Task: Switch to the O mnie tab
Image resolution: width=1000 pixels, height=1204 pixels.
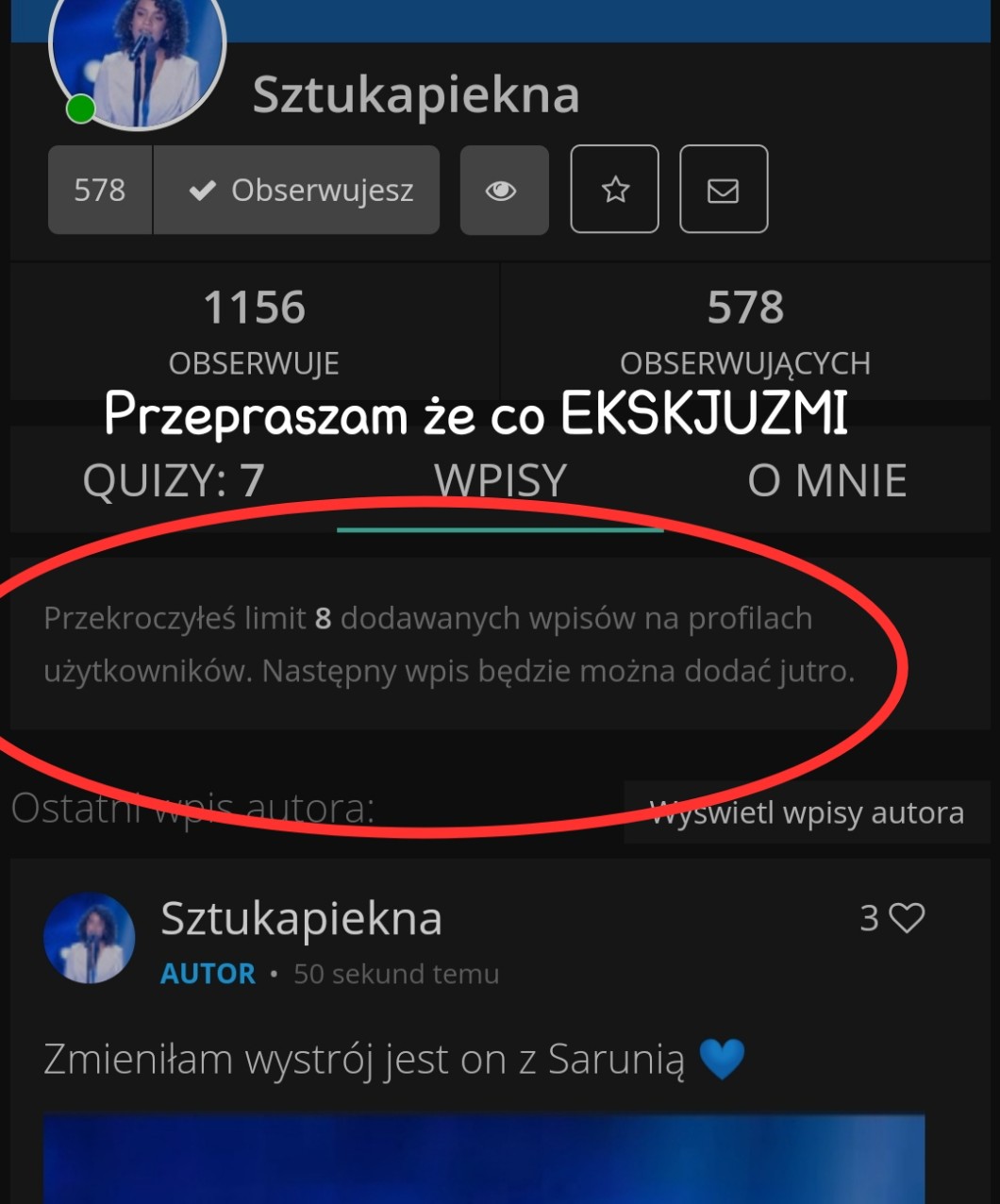Action: (x=826, y=481)
